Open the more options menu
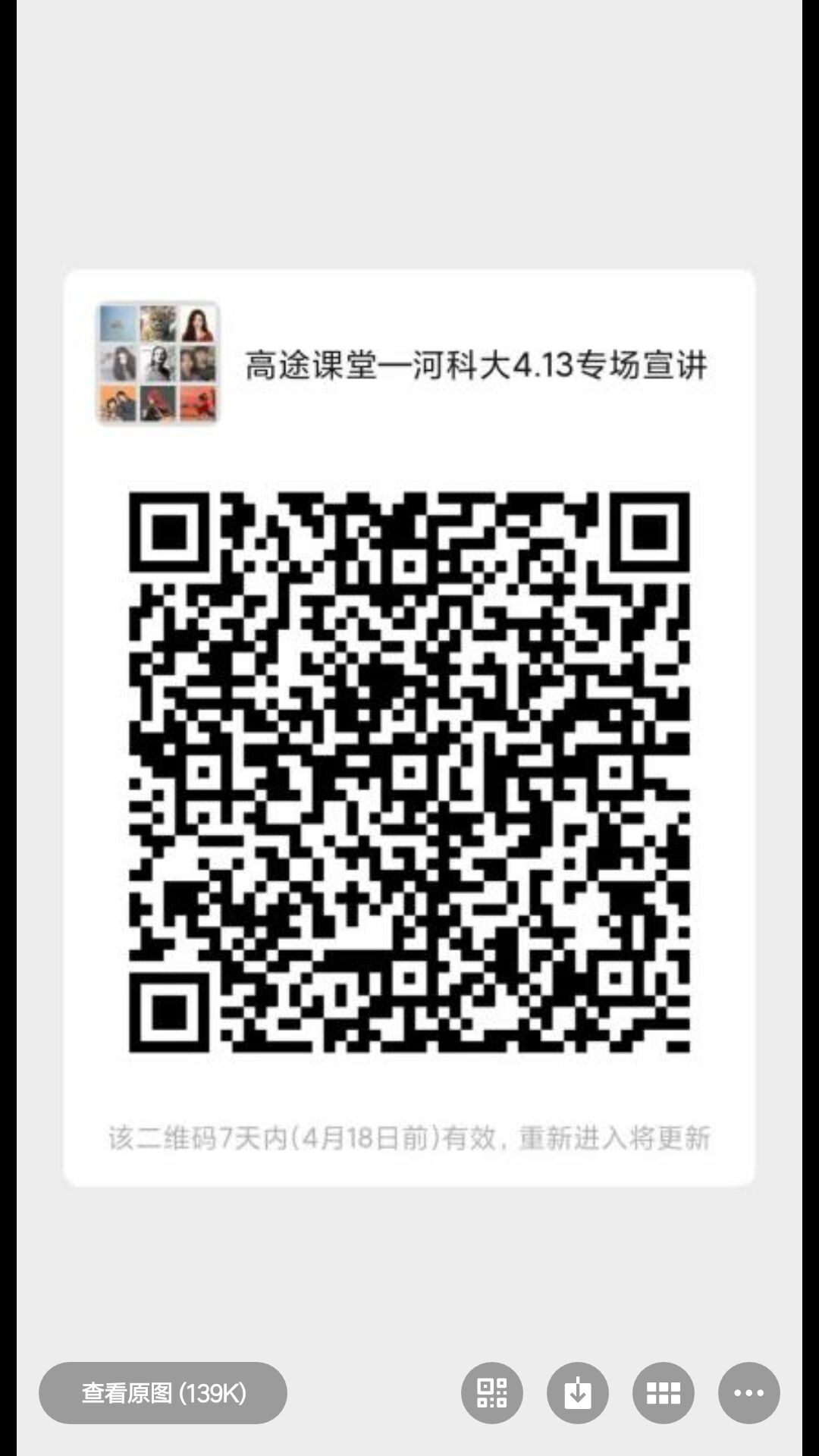Image resolution: width=819 pixels, height=1456 pixels. click(x=748, y=1393)
